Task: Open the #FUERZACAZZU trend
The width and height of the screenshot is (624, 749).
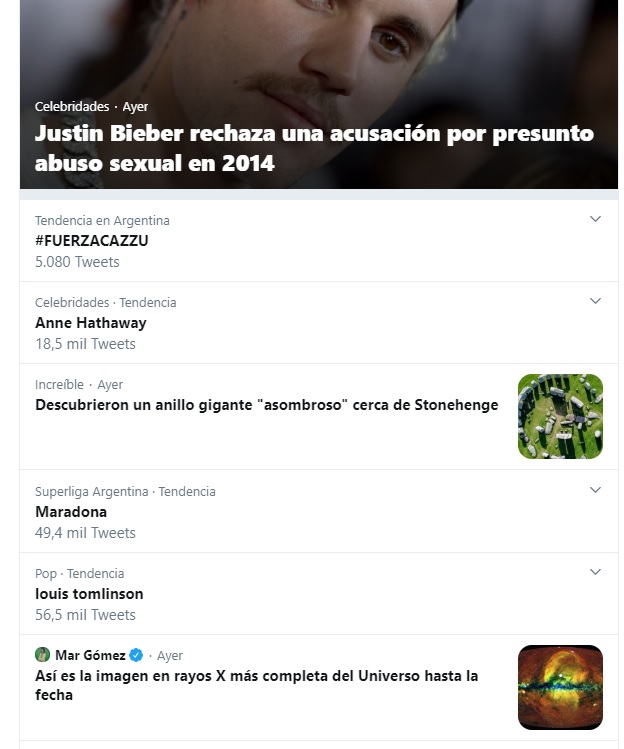Action: (92, 241)
